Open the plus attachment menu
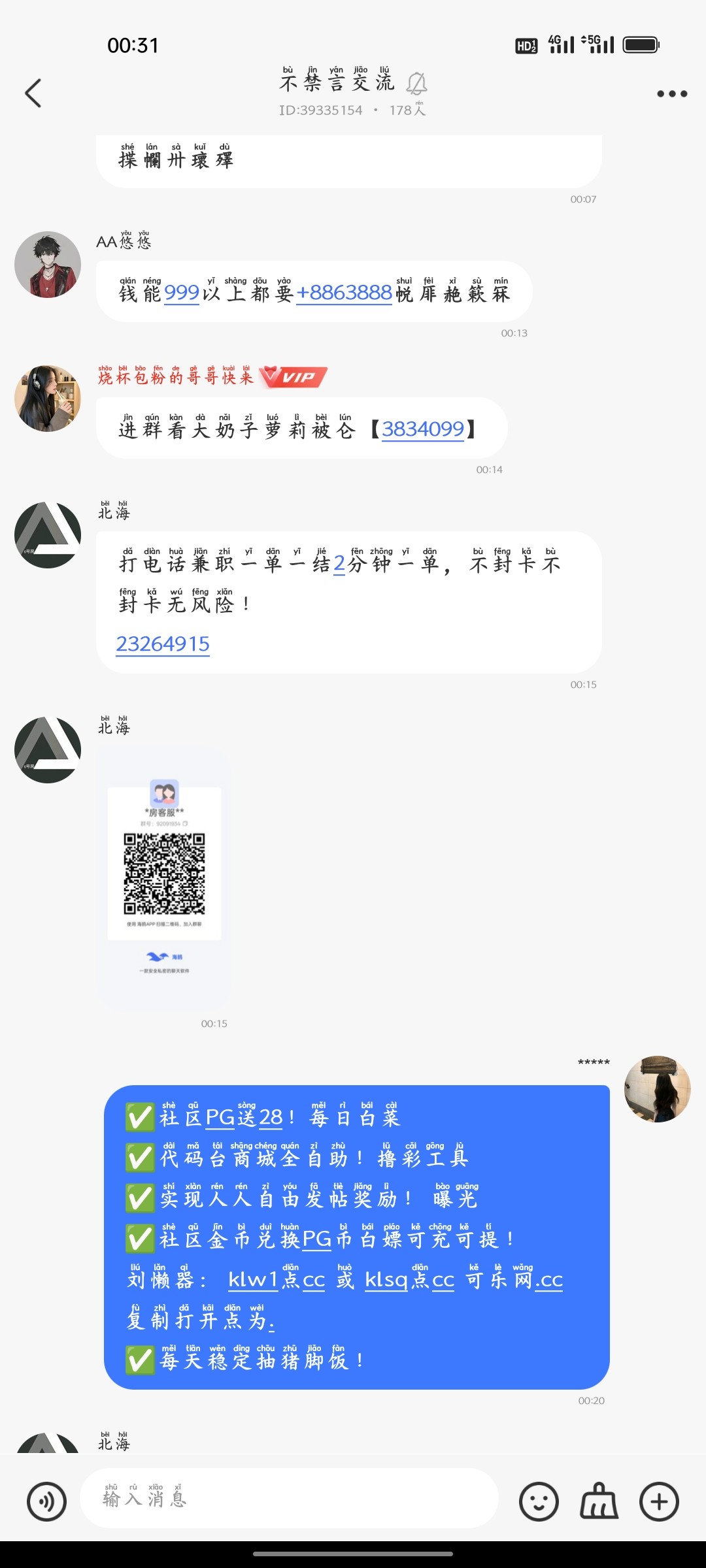706x1568 pixels. click(658, 1500)
